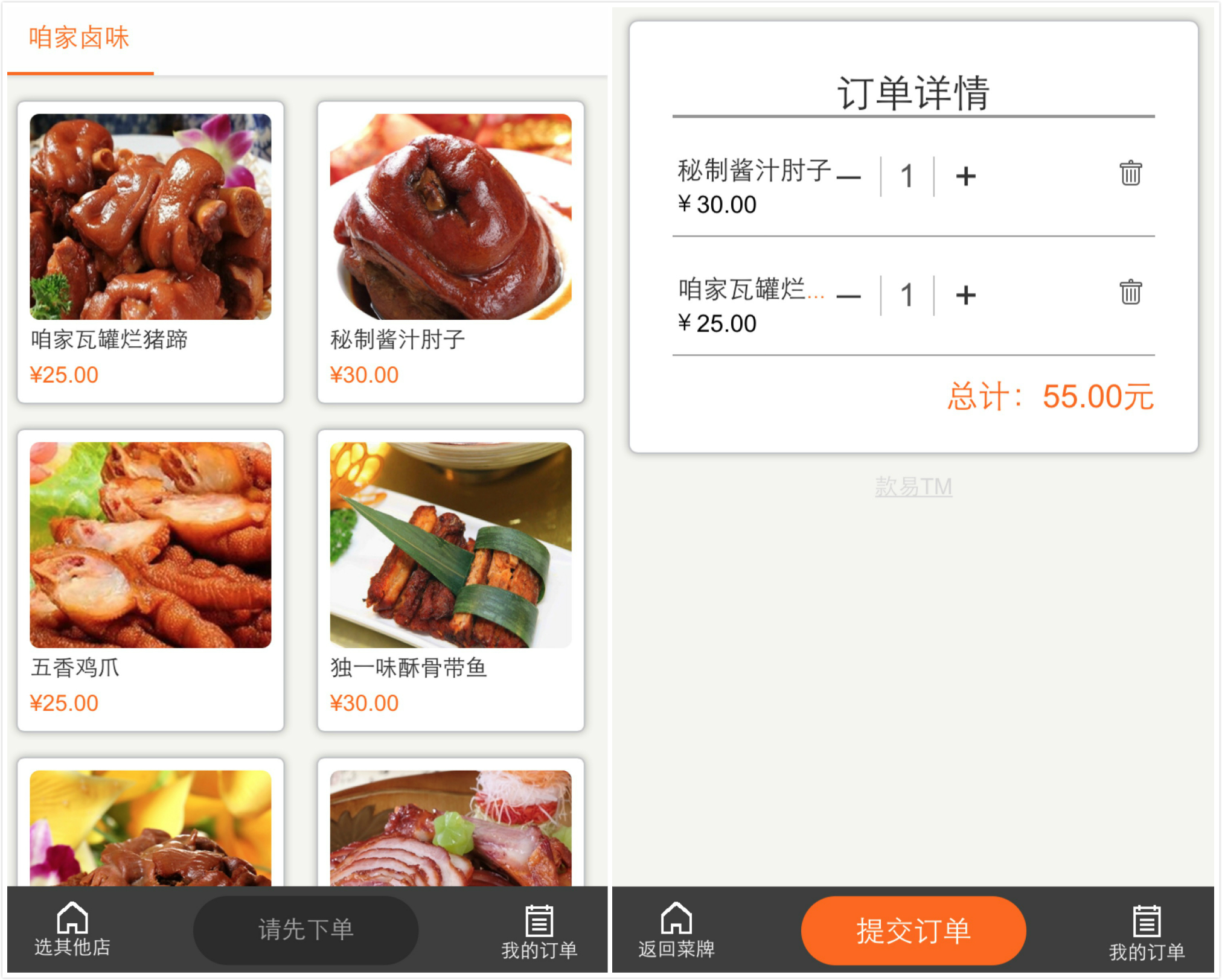Submit the order with 提交订单
Screen dimensions: 1222x980
pos(913,931)
